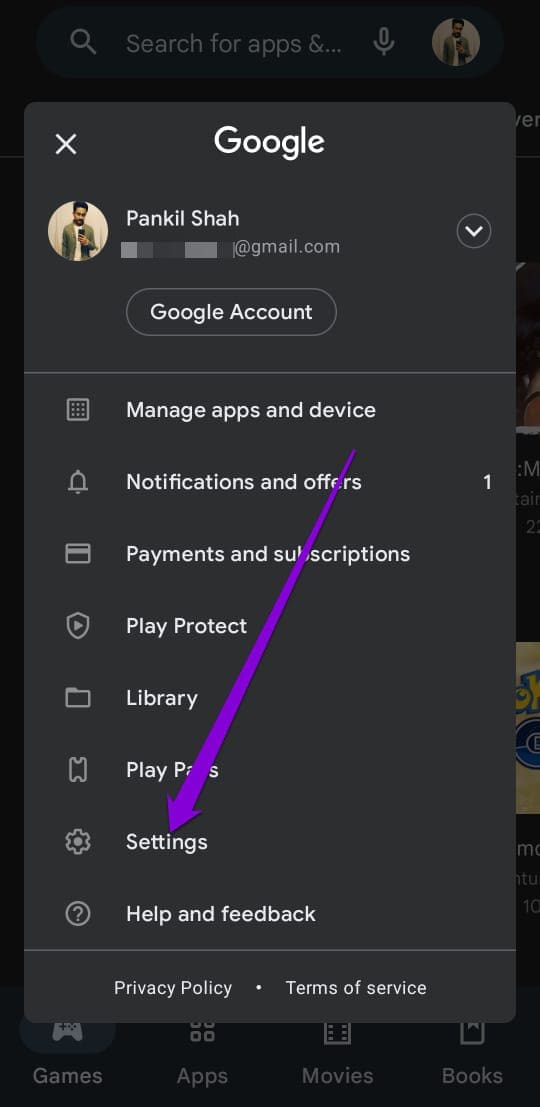
Task: Open Notifications and offers
Action: (270, 482)
